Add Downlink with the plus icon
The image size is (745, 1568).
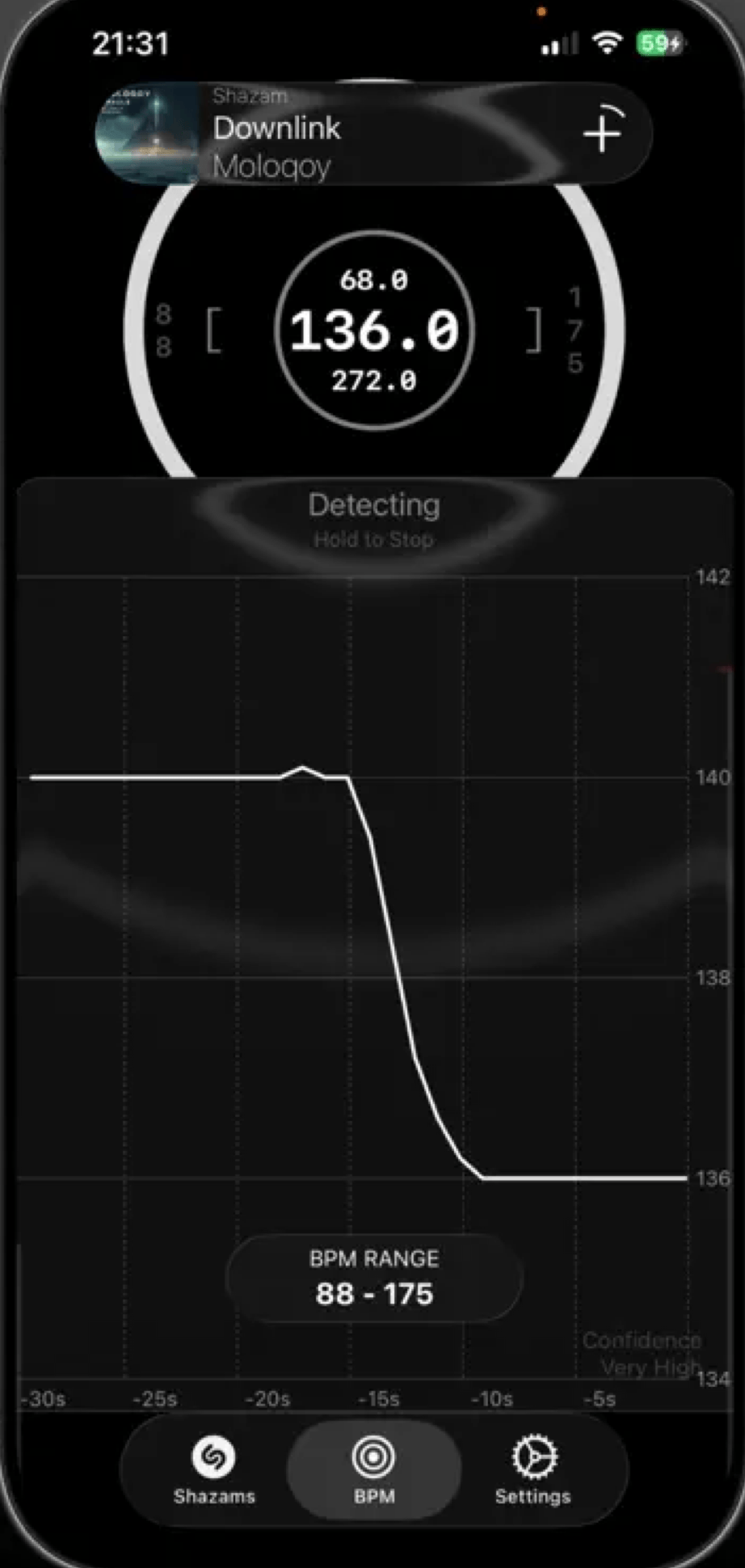click(x=602, y=132)
